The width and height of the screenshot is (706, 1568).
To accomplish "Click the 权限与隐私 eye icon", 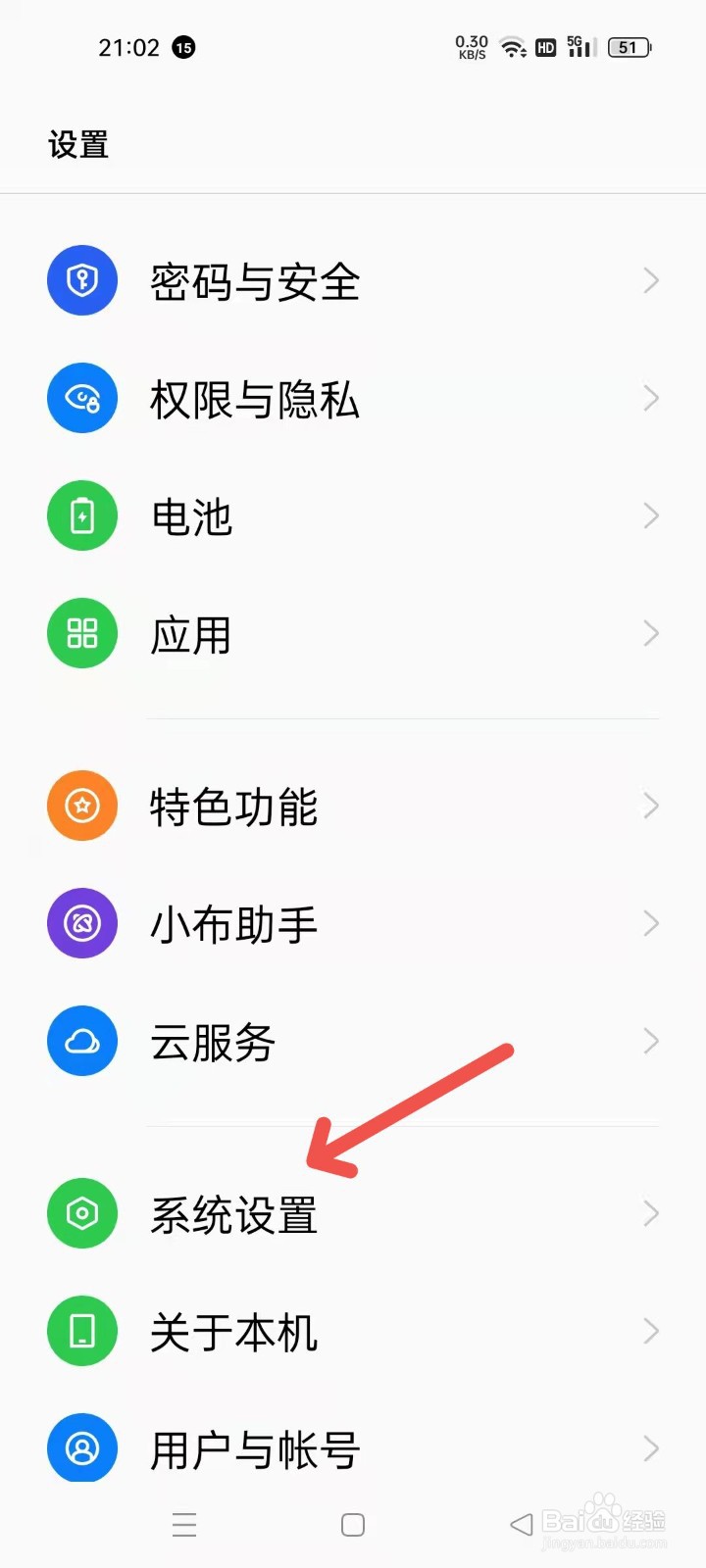I will tap(82, 398).
